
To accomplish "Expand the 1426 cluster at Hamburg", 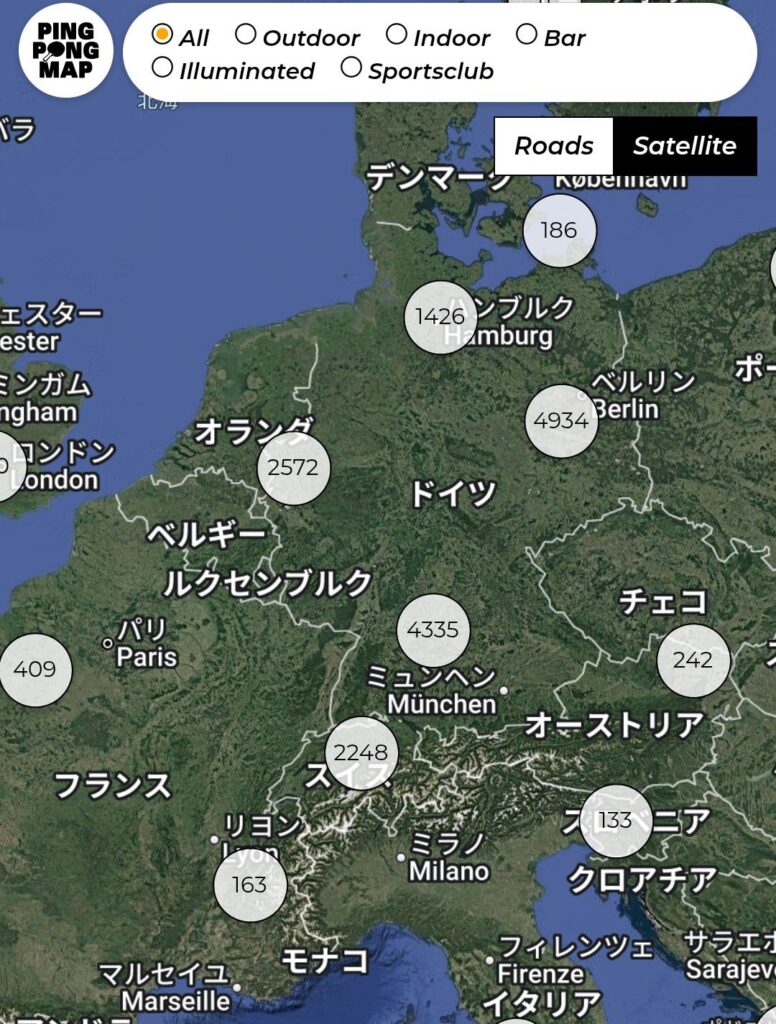I will tap(440, 317).
